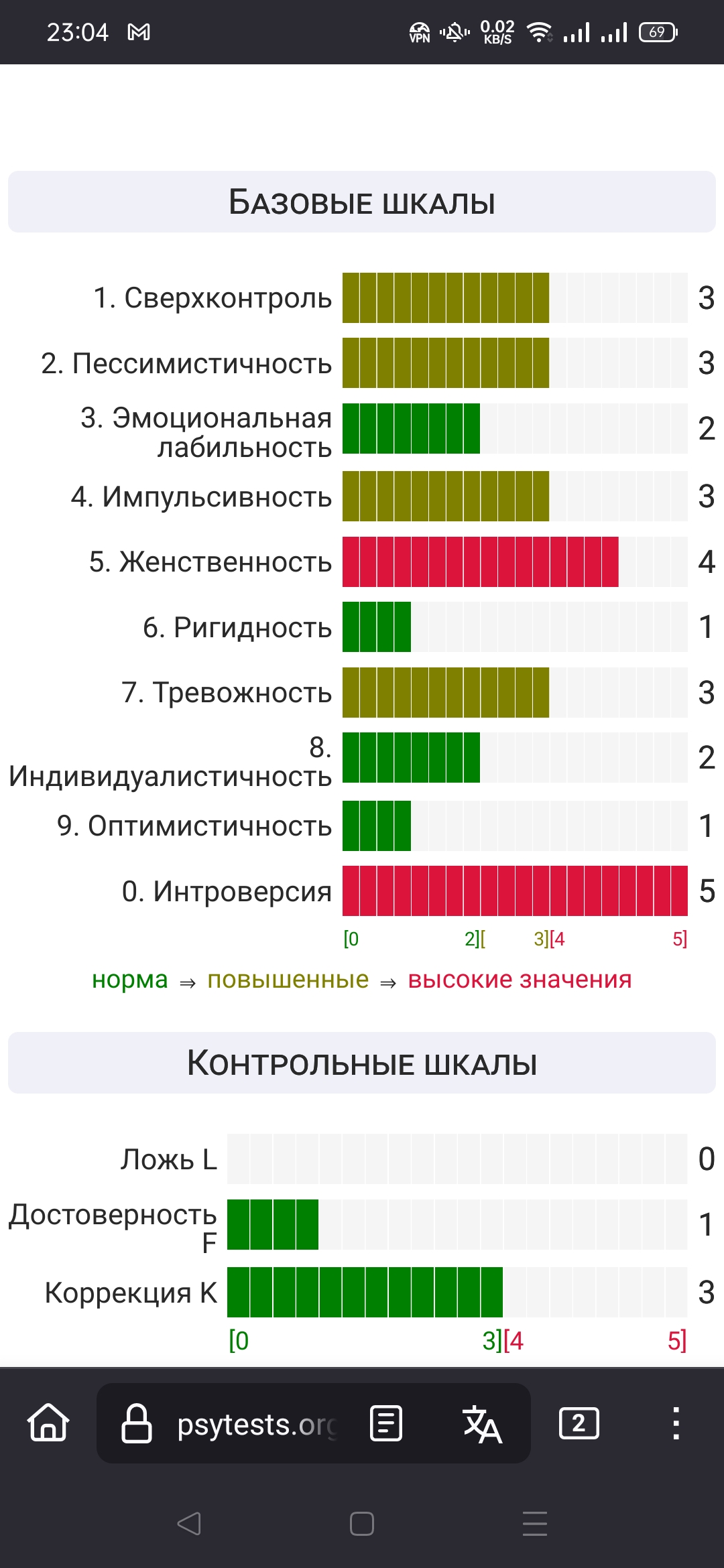Tap the psytests.org address bar

(x=228, y=1424)
